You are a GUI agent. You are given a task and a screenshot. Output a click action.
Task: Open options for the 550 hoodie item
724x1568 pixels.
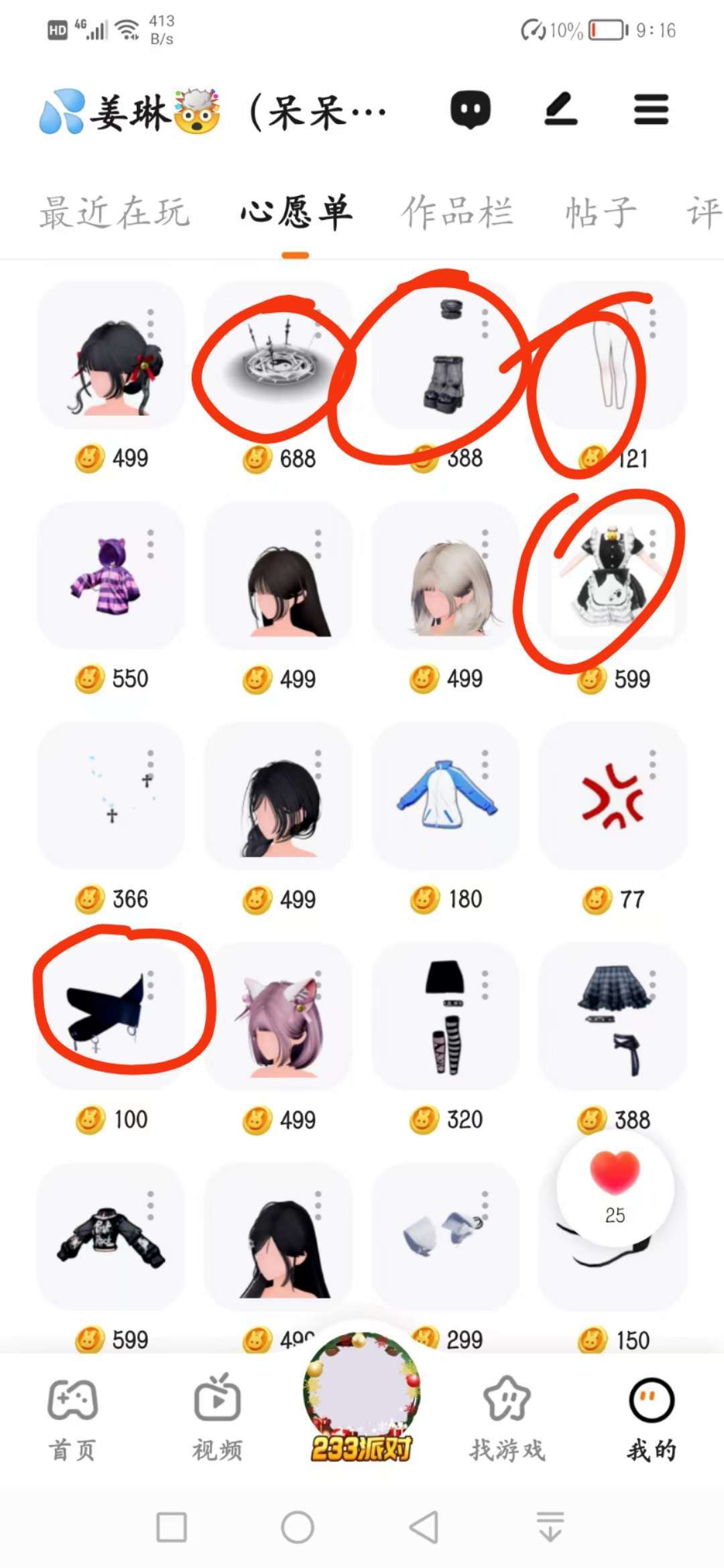tap(151, 544)
